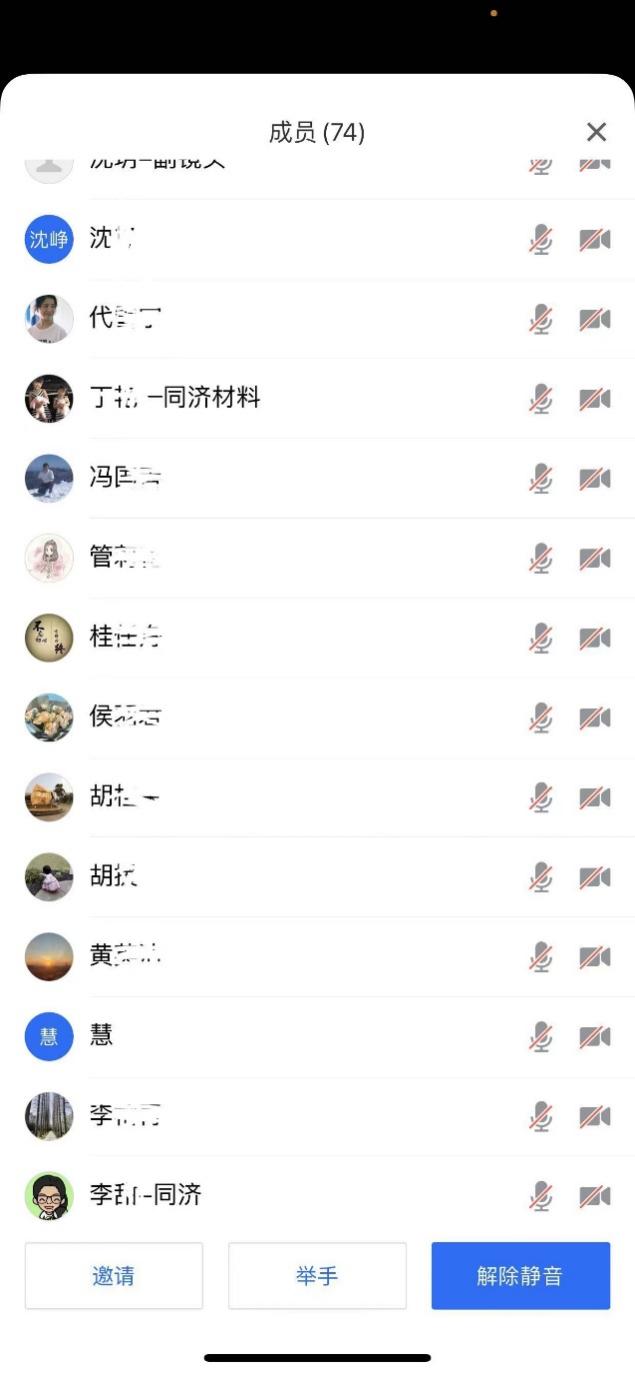
Task: Open the member with blue 沈峥 avatar
Action: [x=49, y=239]
